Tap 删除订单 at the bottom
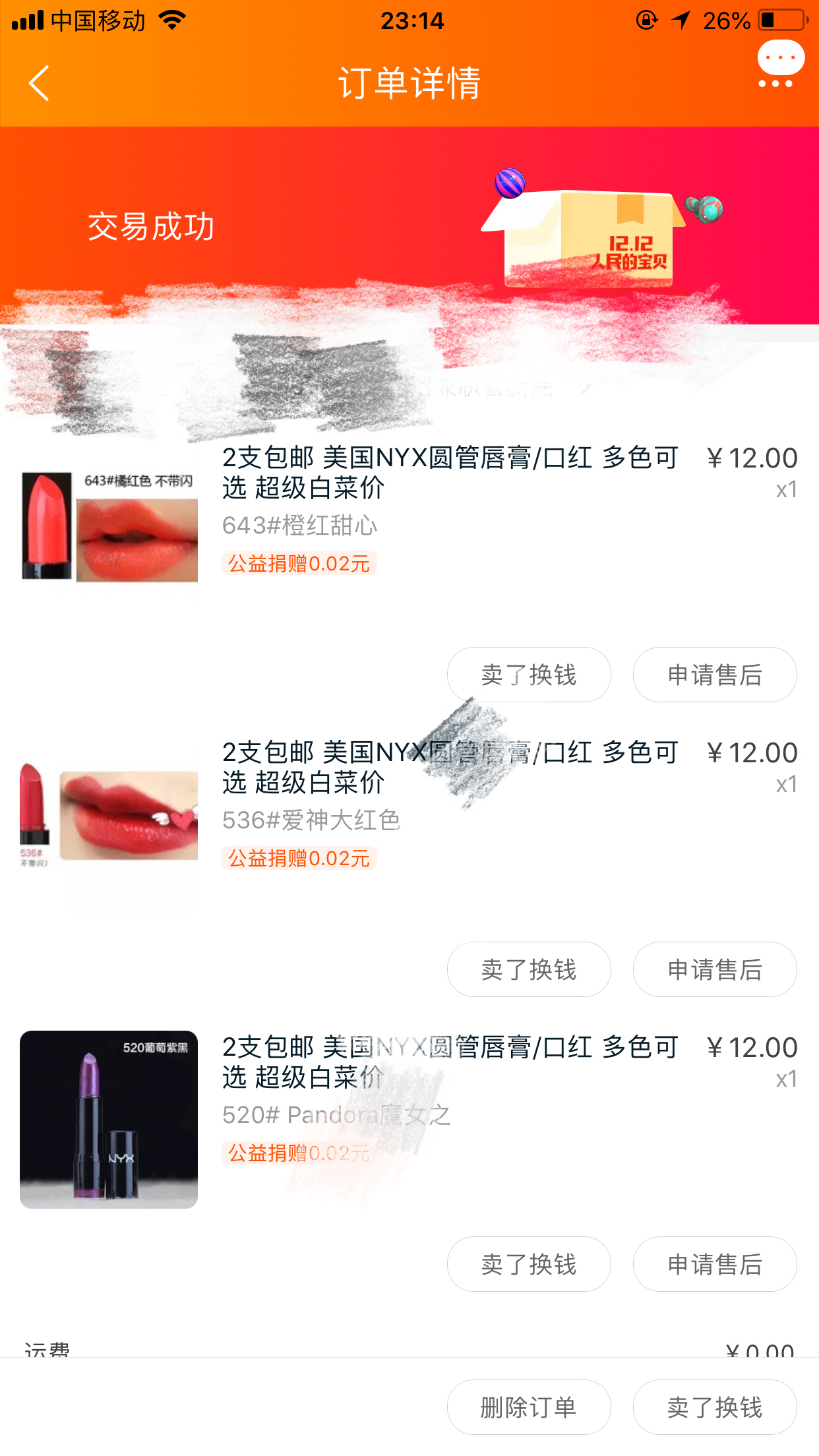The width and height of the screenshot is (819, 1456). [529, 1407]
